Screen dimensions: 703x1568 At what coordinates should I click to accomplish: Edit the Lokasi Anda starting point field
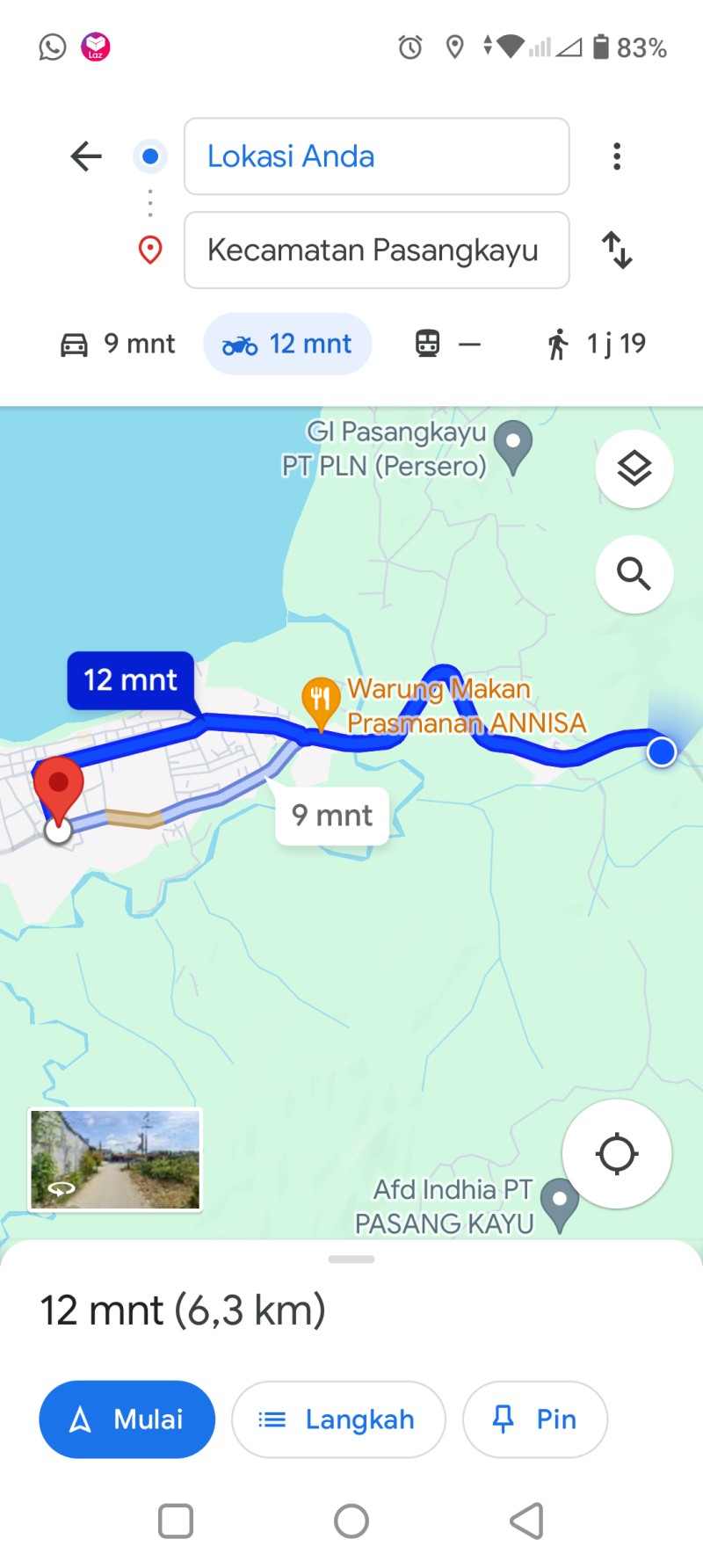point(376,156)
